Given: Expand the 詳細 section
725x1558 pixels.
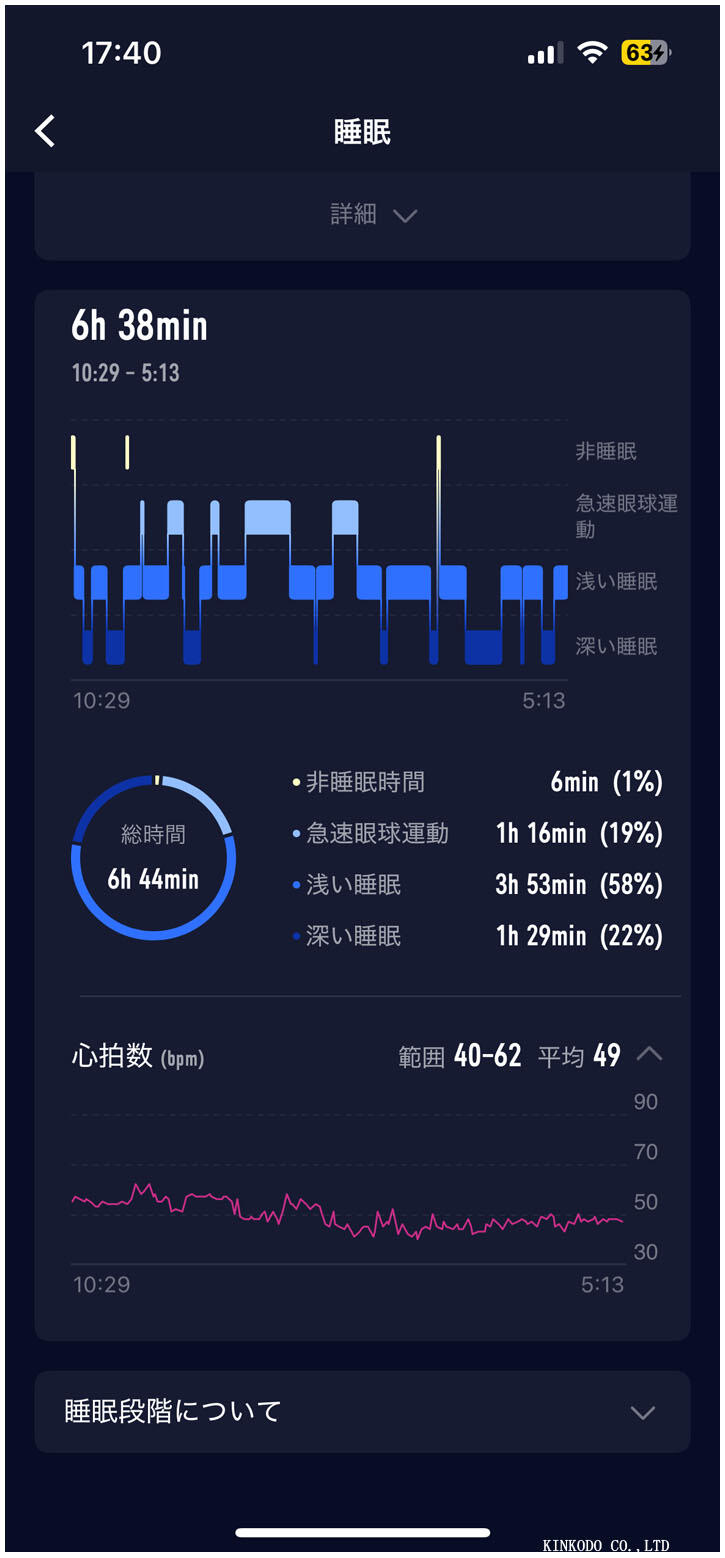Looking at the screenshot, I should point(373,215).
